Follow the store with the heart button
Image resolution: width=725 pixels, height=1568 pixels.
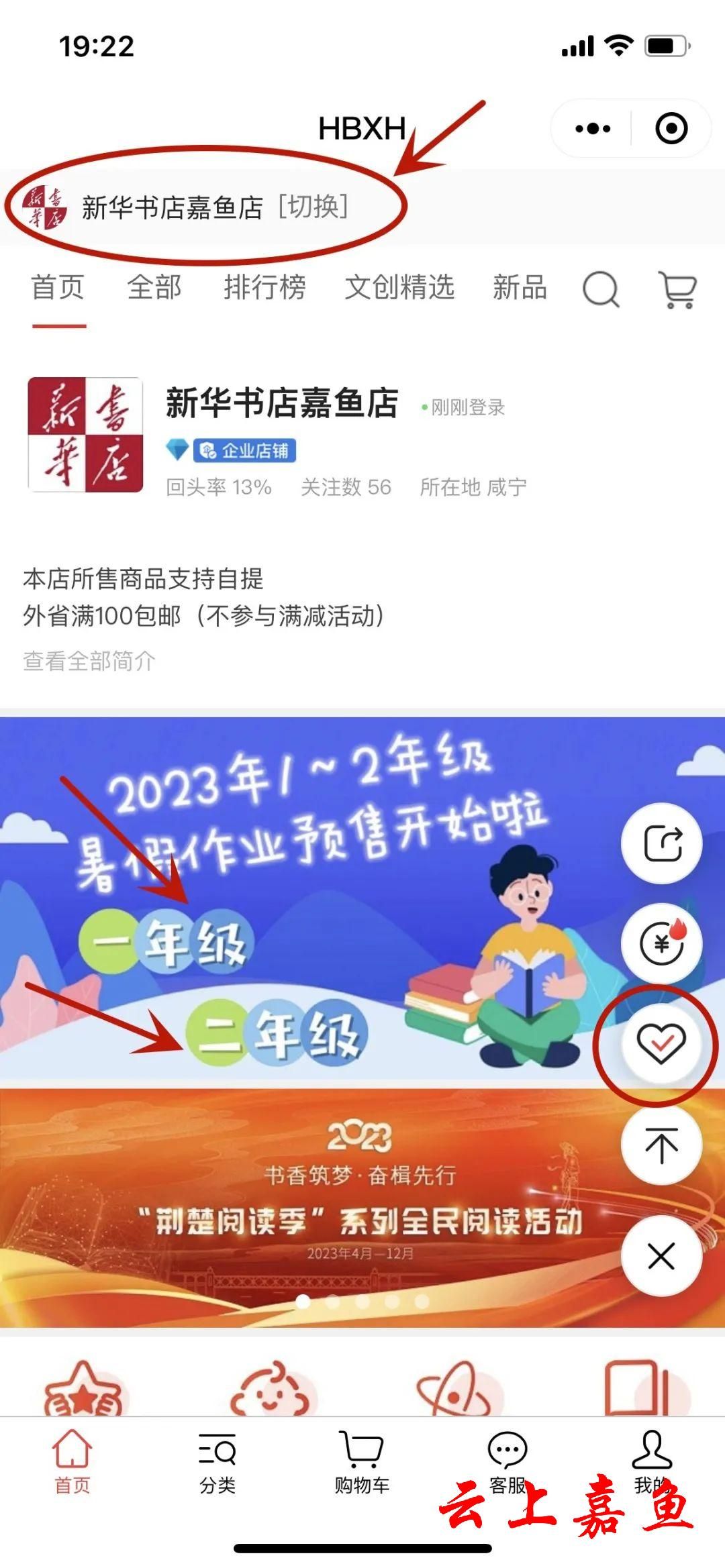pos(661,1044)
